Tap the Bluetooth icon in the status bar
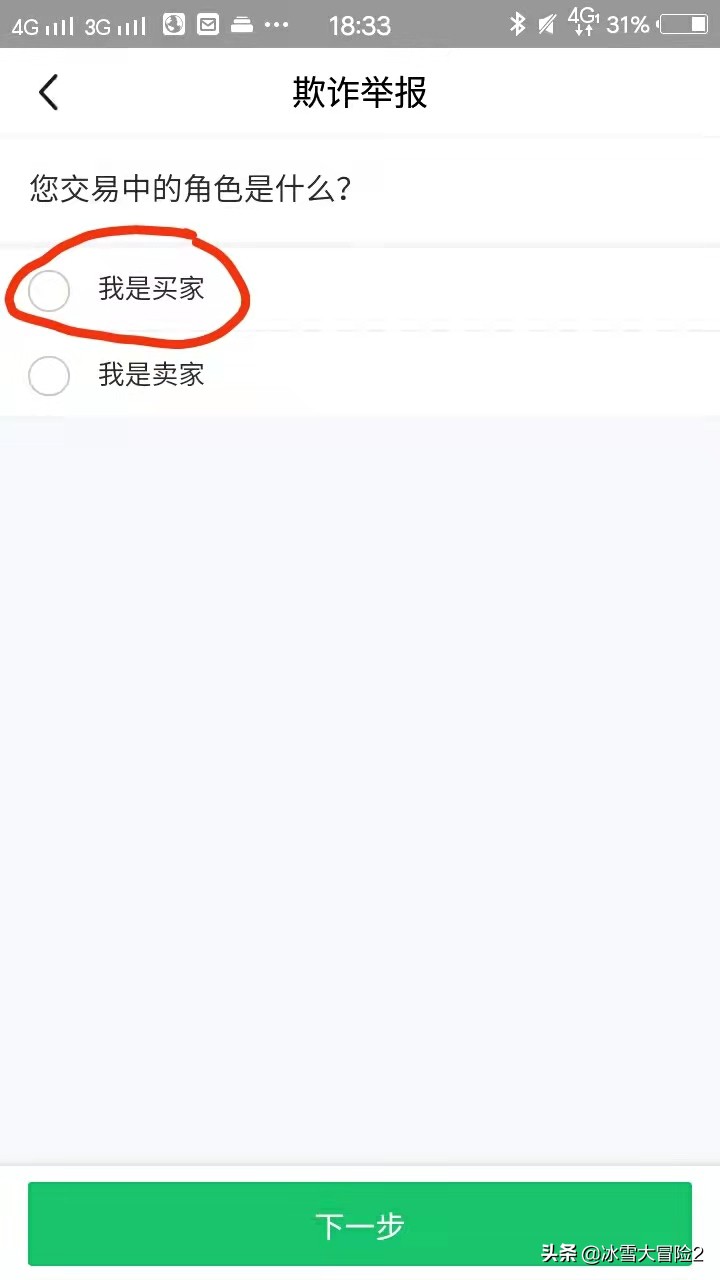The height and width of the screenshot is (1280, 720). pyautogui.click(x=517, y=24)
